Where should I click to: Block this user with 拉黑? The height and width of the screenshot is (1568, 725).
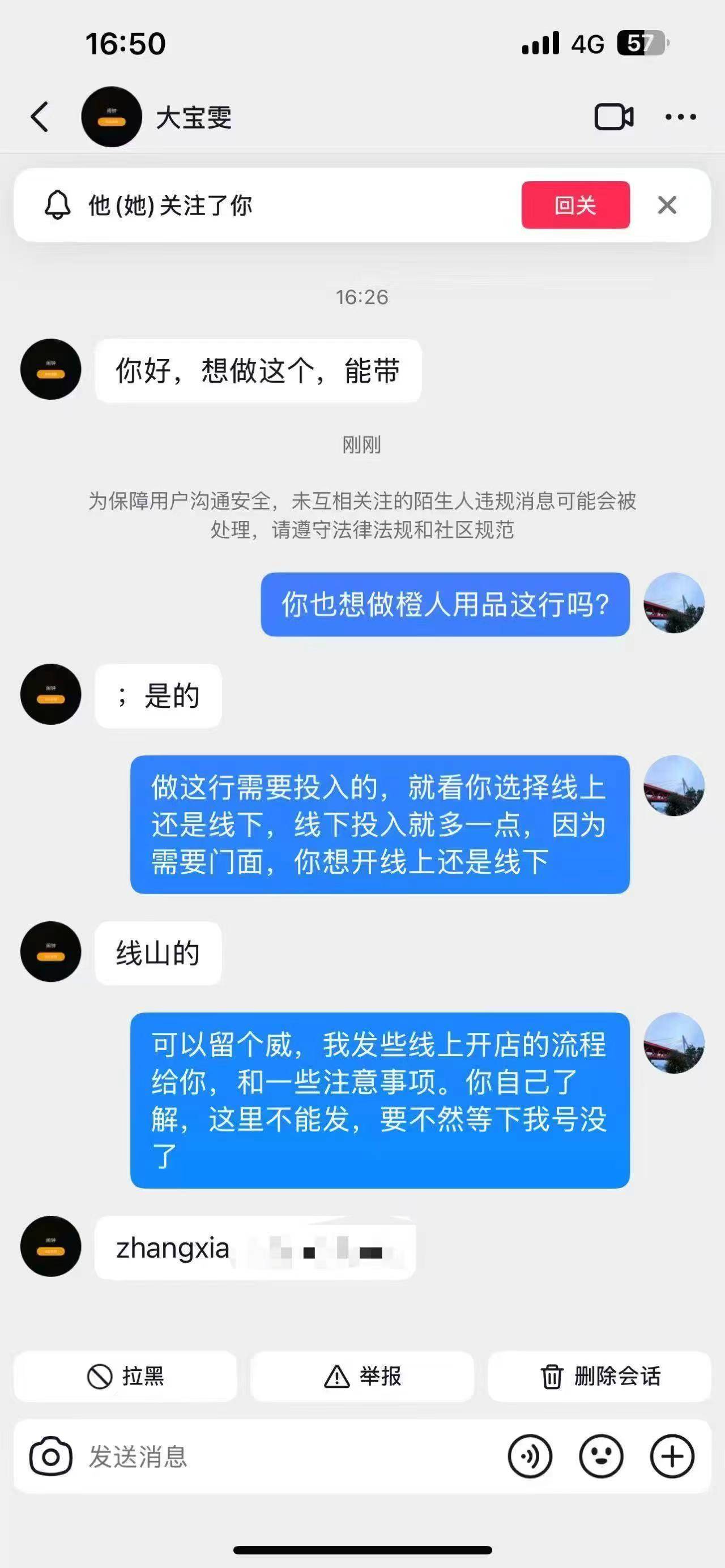(125, 1377)
